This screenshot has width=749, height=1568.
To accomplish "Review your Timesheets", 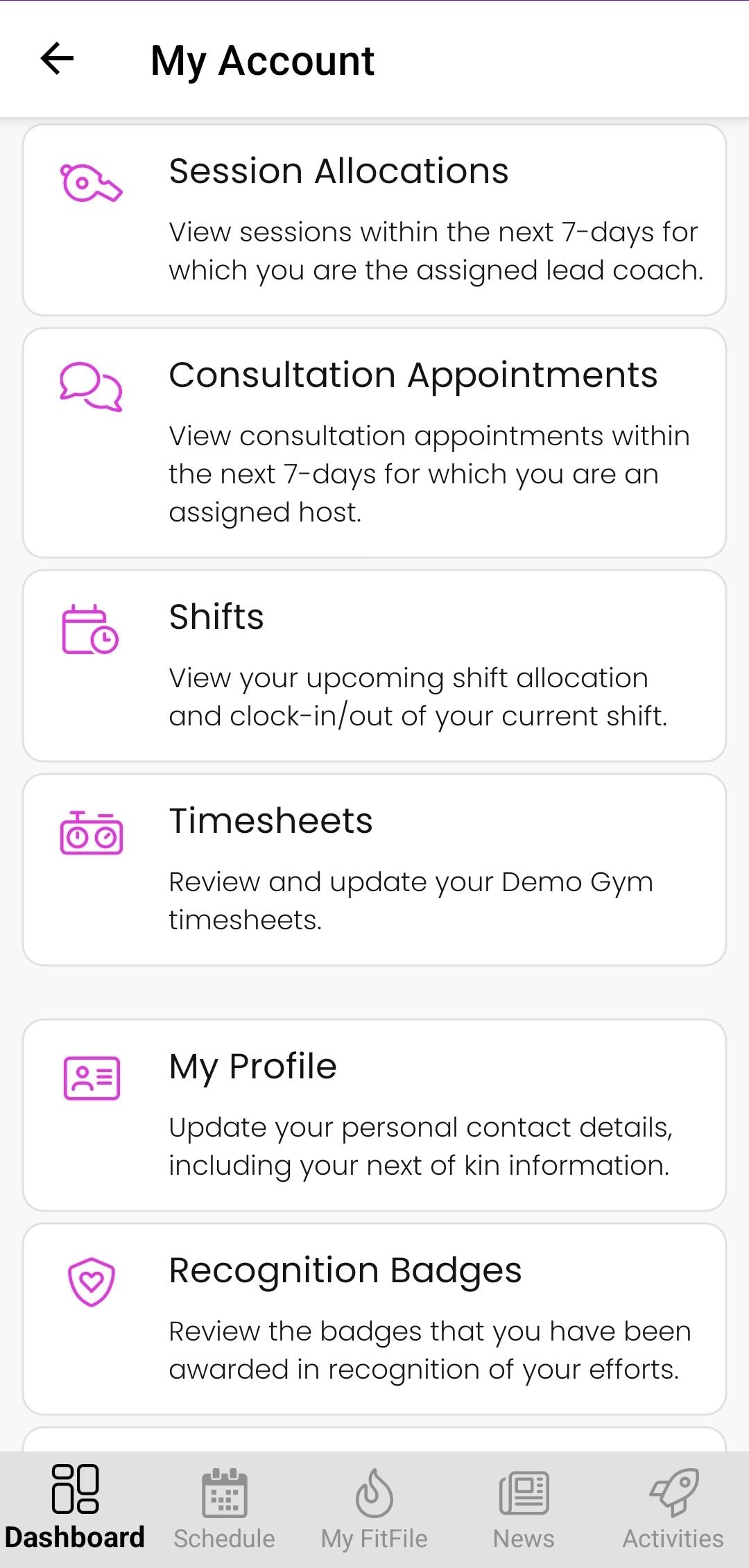I will coord(374,870).
